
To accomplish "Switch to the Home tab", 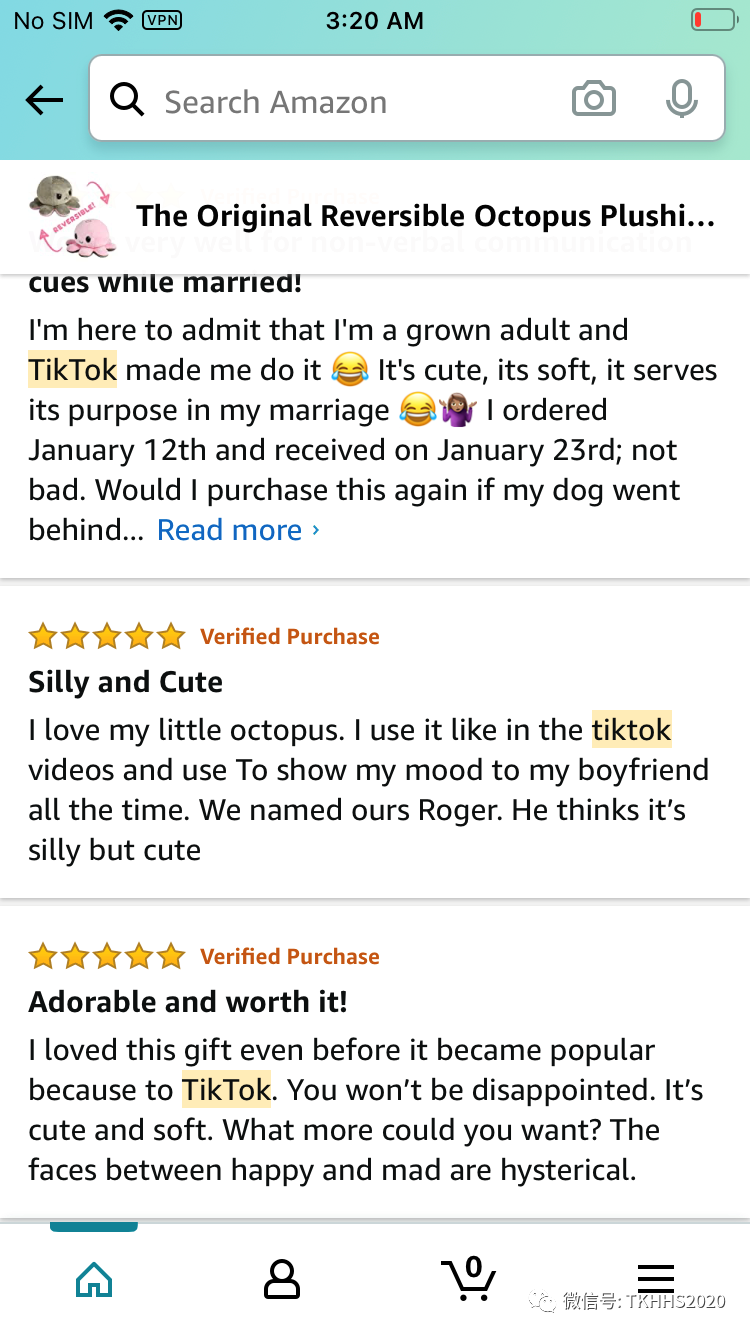I will click(x=94, y=1278).
